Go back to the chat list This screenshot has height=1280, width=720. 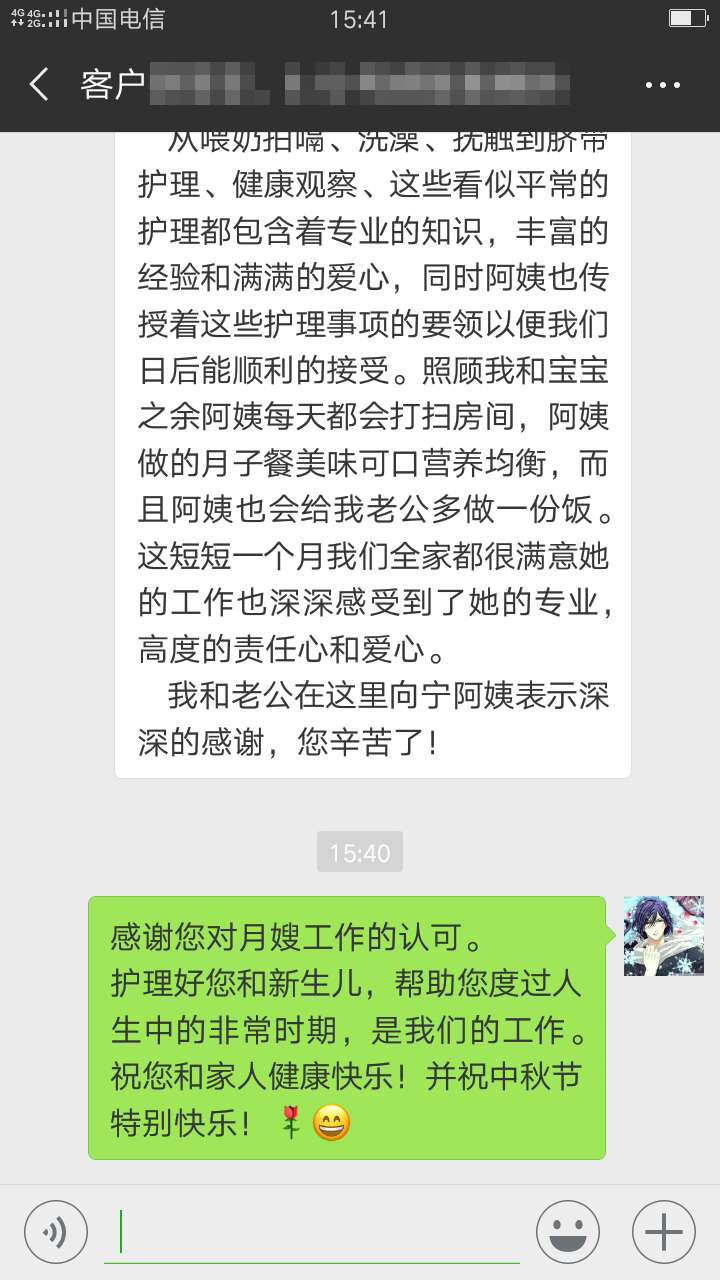coord(40,85)
